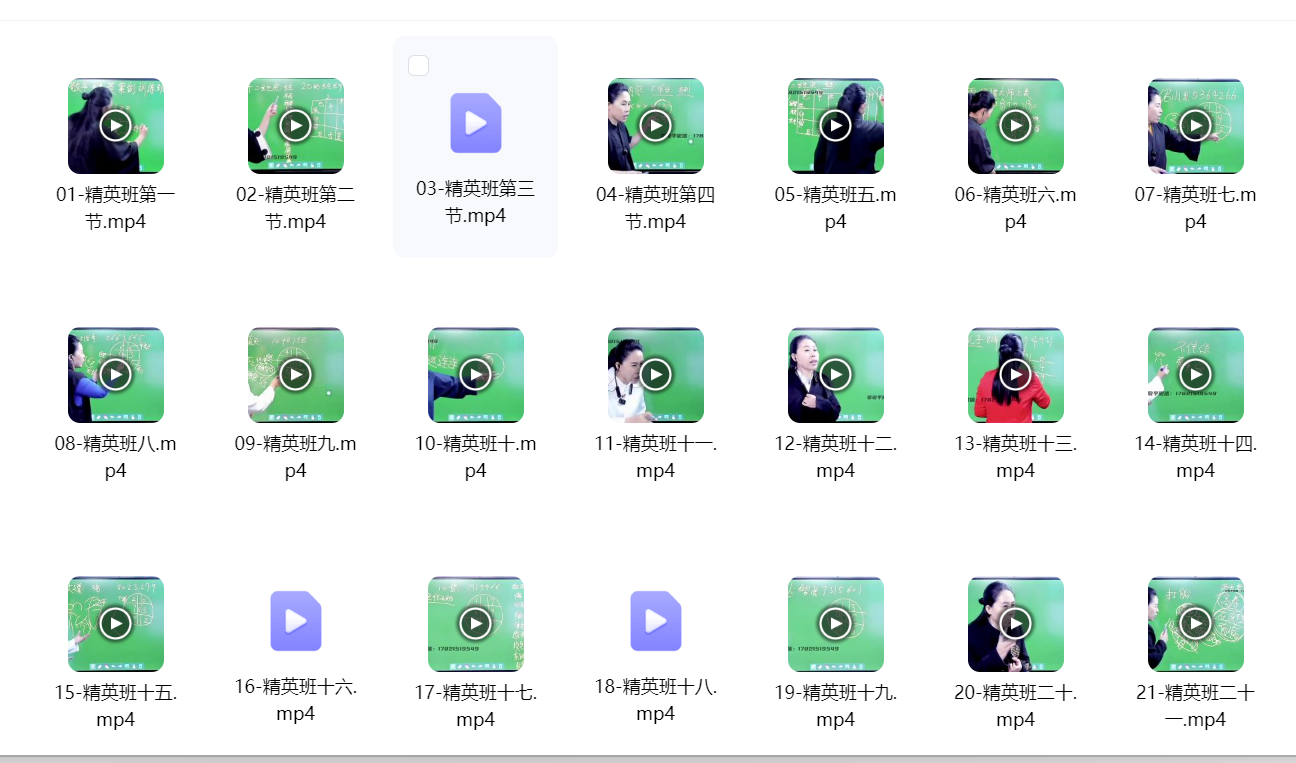Open 06-精英班六.mp4

(x=1016, y=126)
